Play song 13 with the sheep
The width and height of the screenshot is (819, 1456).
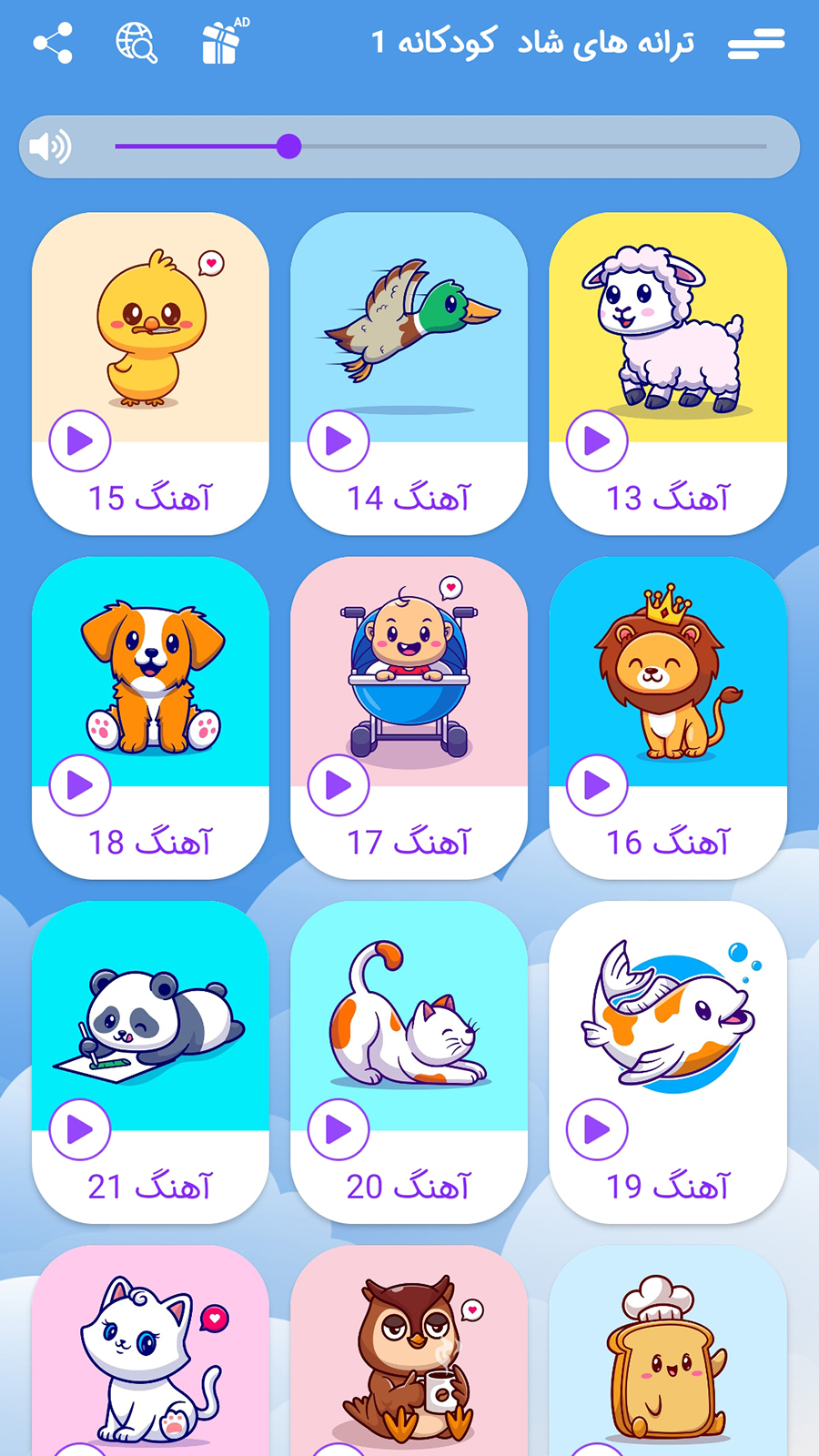(x=597, y=441)
